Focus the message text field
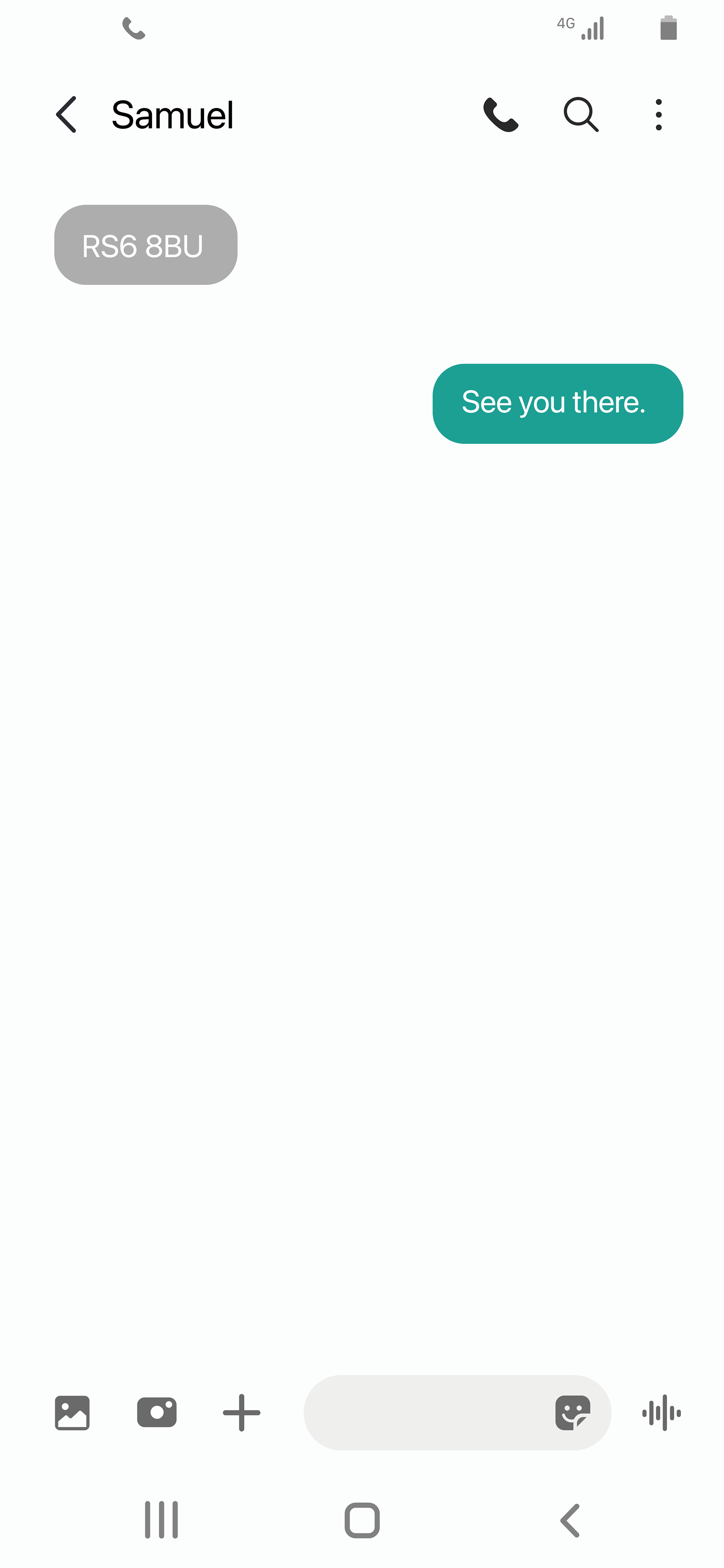This screenshot has width=724, height=1568. click(x=426, y=1412)
